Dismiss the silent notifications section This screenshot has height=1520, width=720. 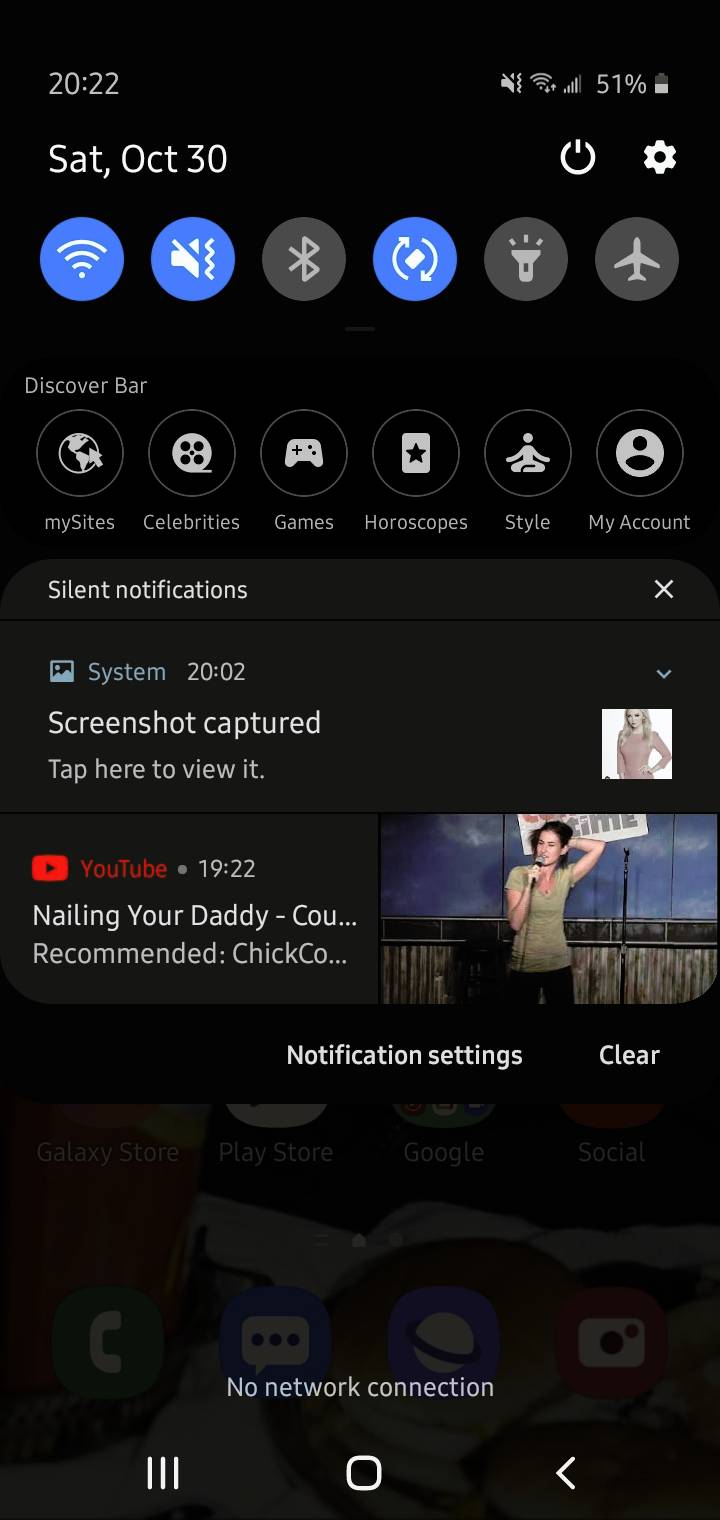pos(664,590)
